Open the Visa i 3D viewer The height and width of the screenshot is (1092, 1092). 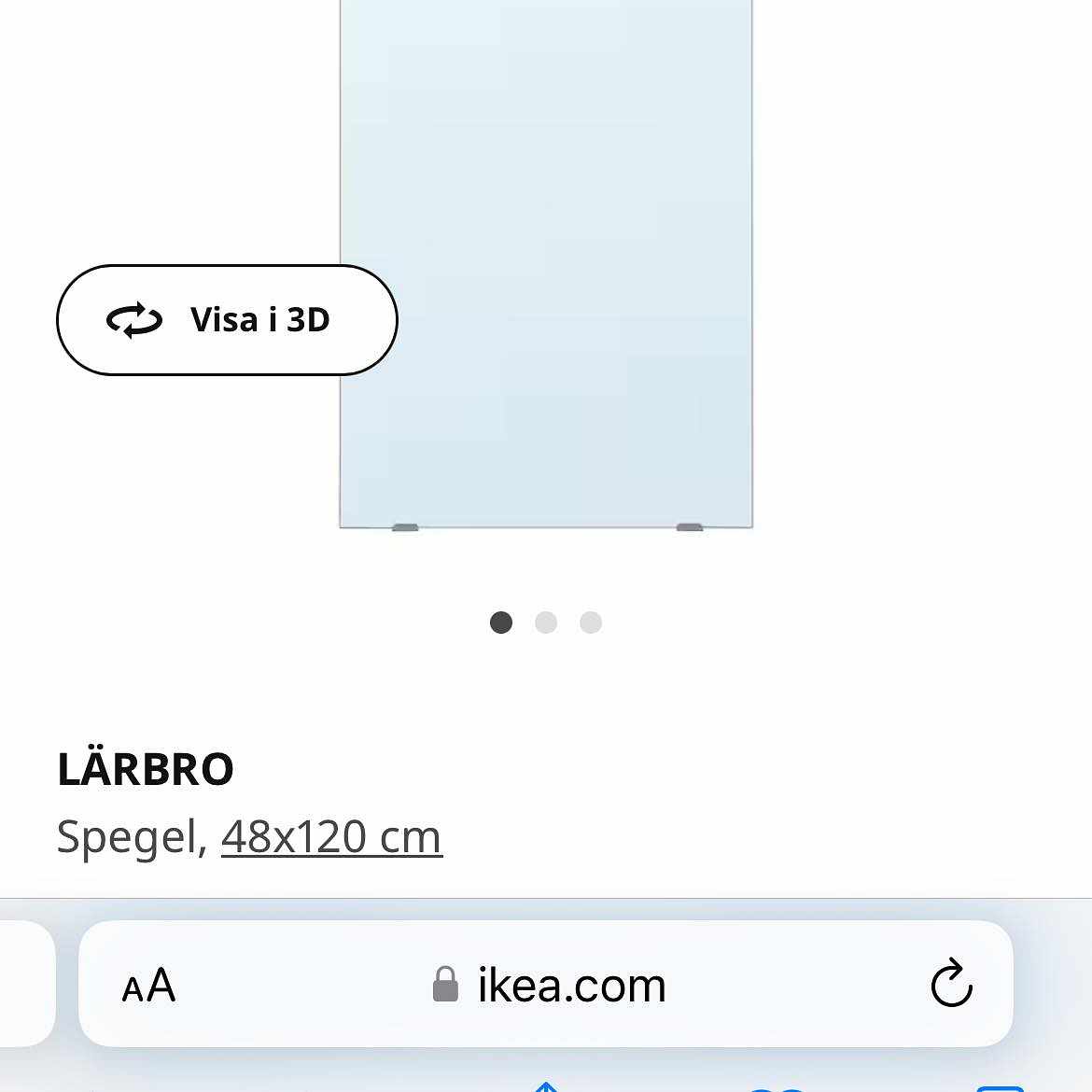(227, 320)
